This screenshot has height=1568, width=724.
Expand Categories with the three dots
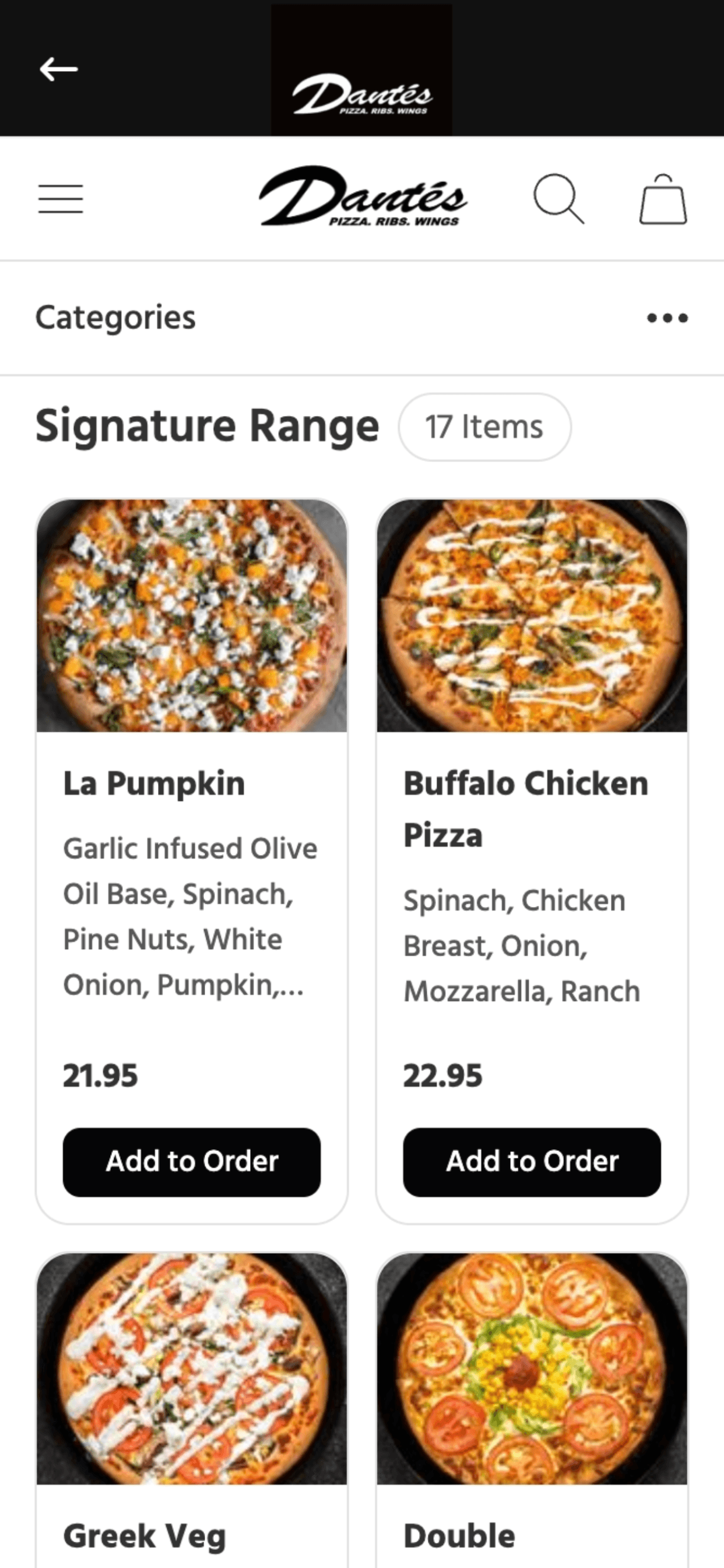coord(667,318)
